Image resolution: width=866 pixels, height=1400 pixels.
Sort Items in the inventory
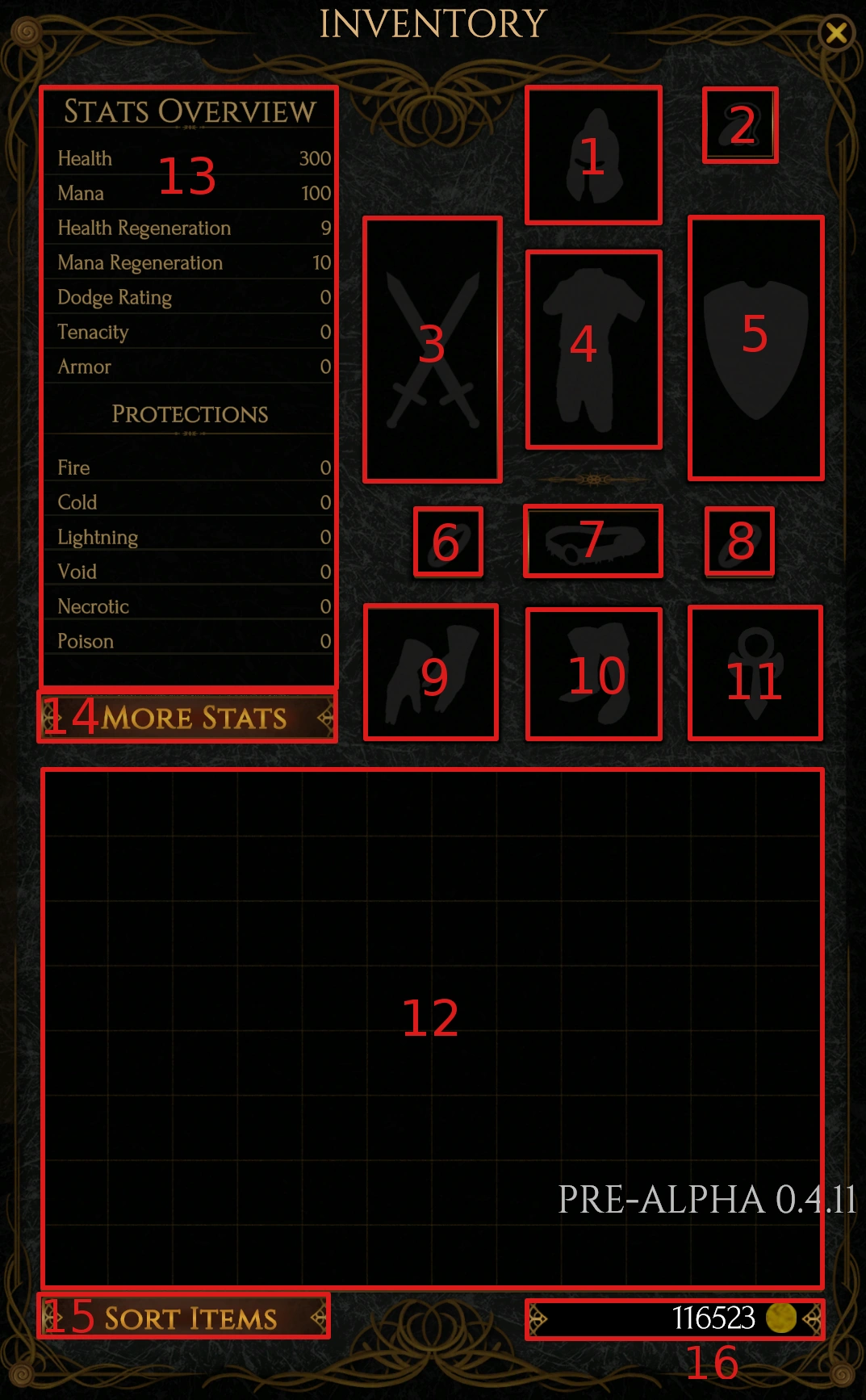184,1317
